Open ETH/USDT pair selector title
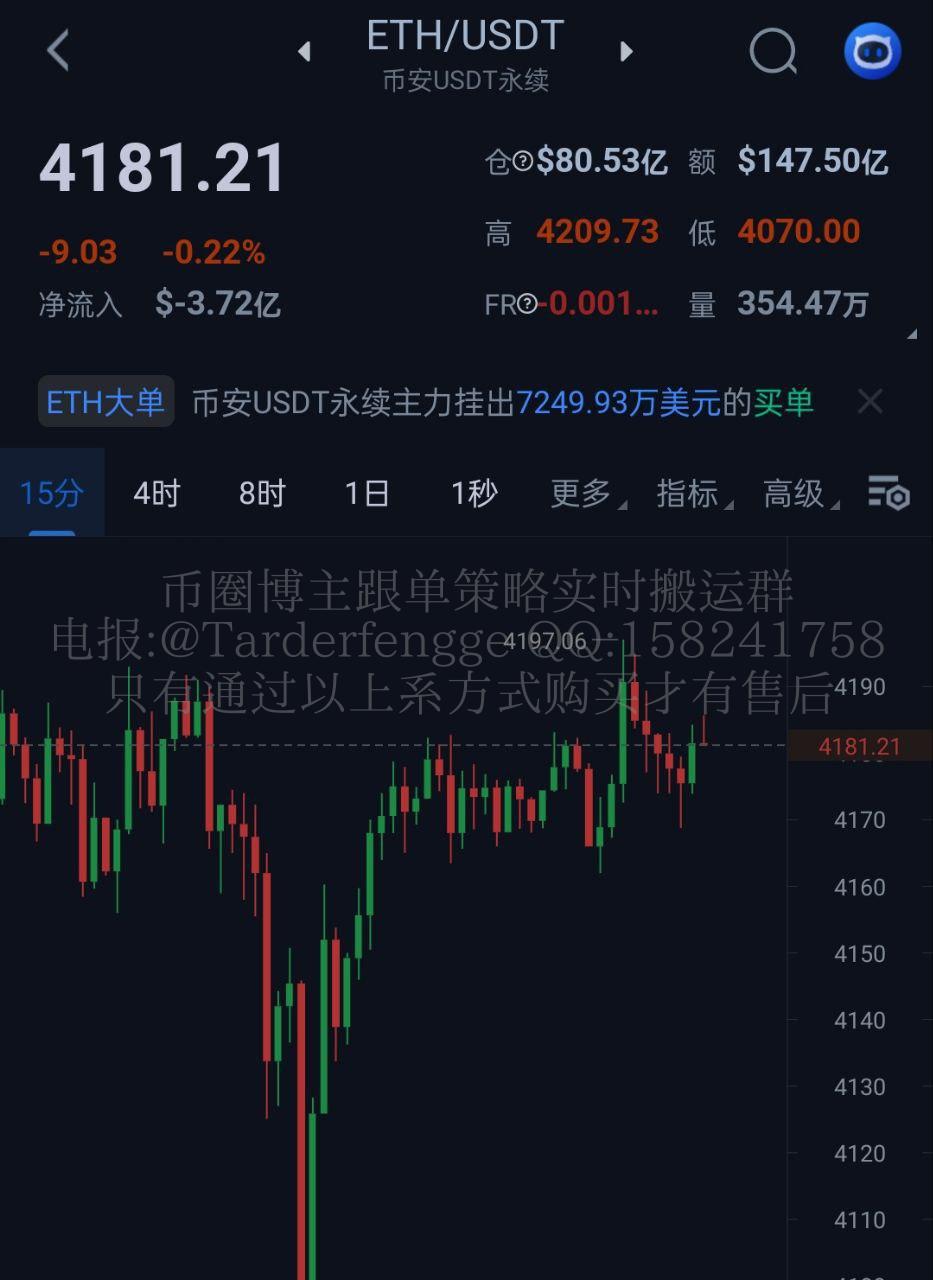933x1280 pixels. coord(465,36)
